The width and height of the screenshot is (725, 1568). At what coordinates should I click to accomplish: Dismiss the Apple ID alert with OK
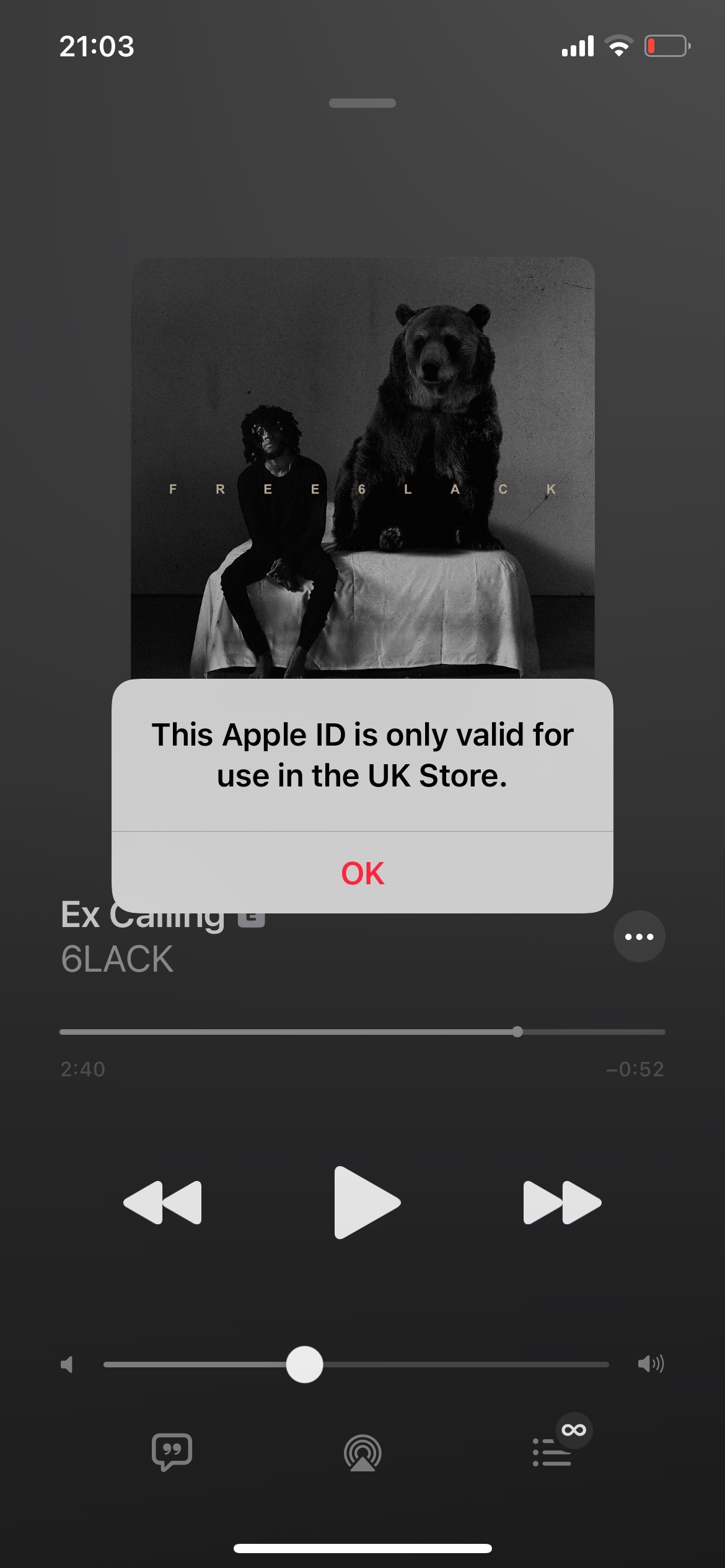pyautogui.click(x=362, y=873)
